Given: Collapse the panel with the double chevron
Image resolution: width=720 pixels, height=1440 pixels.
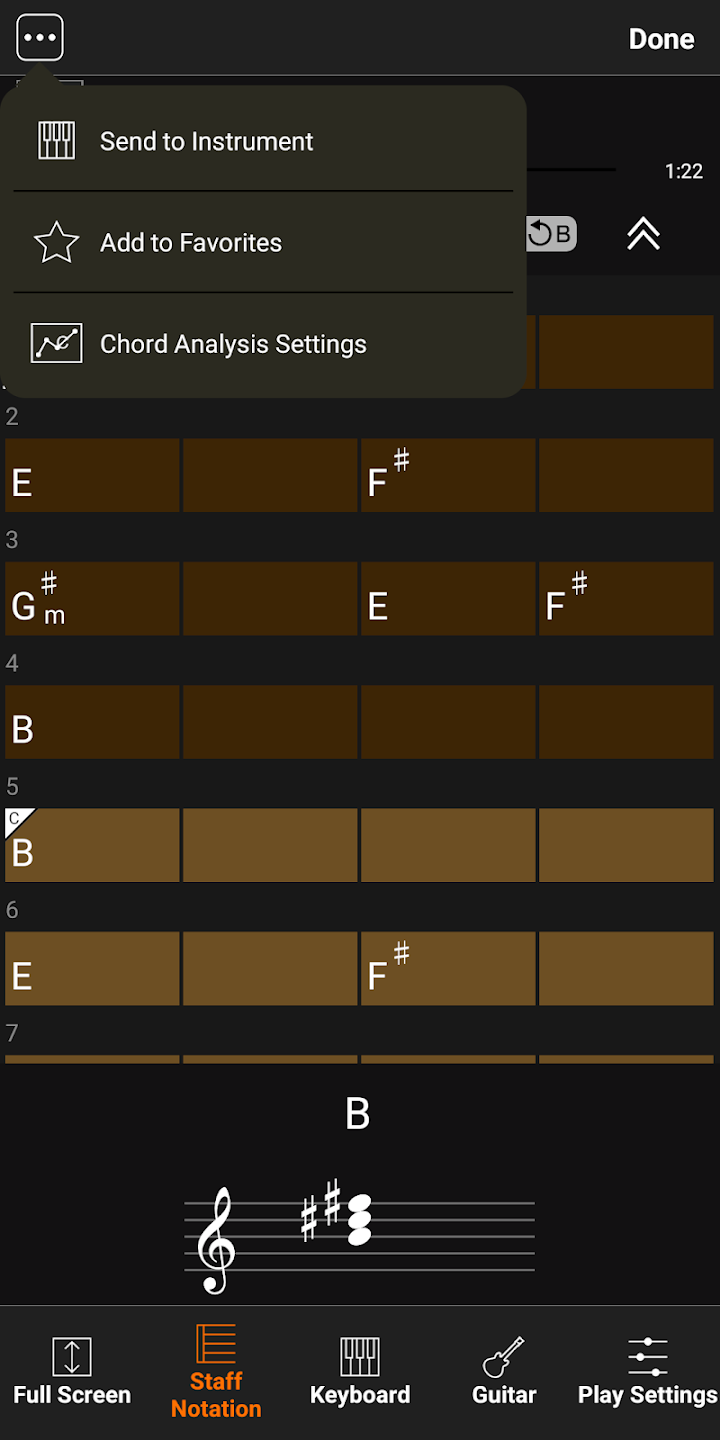Looking at the screenshot, I should pyautogui.click(x=643, y=234).
